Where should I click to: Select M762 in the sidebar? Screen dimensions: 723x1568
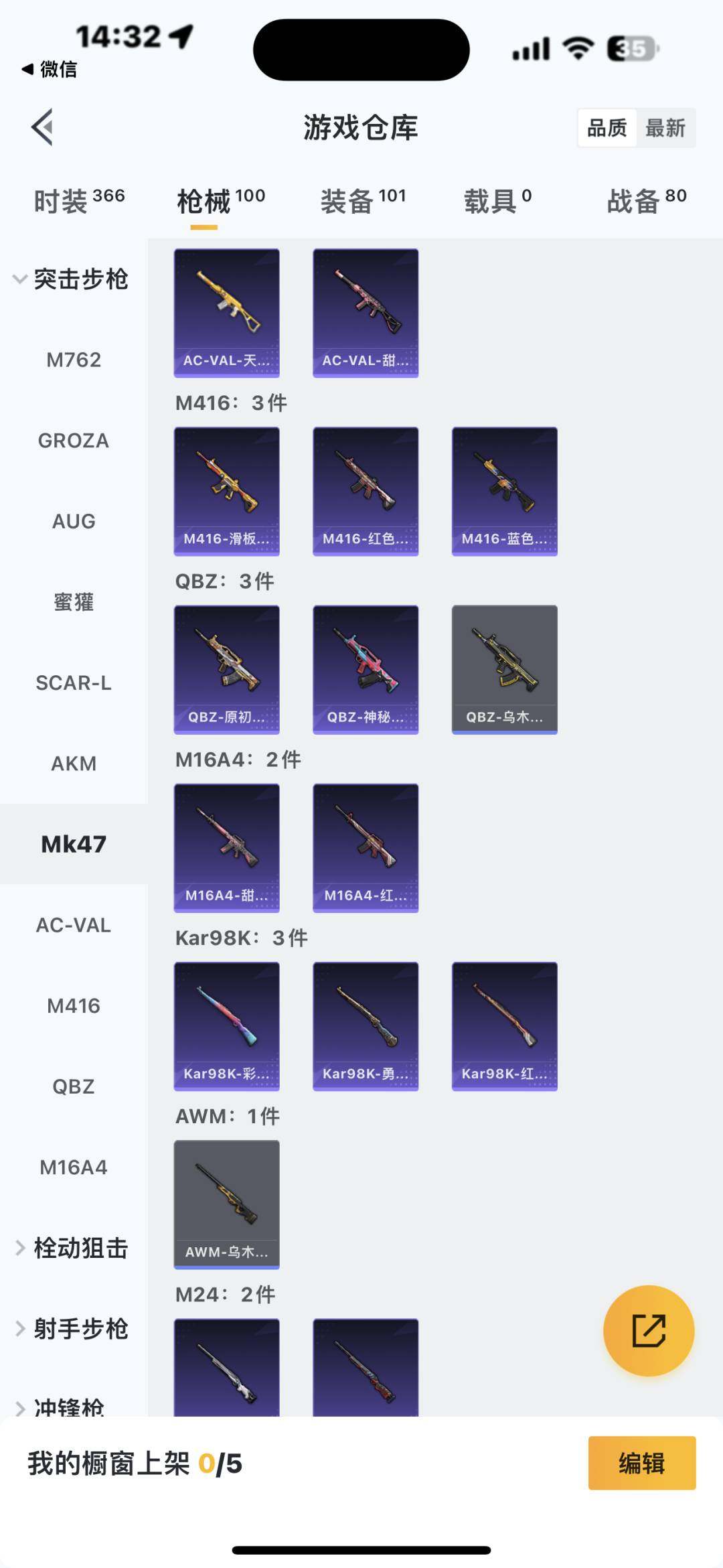[x=74, y=360]
